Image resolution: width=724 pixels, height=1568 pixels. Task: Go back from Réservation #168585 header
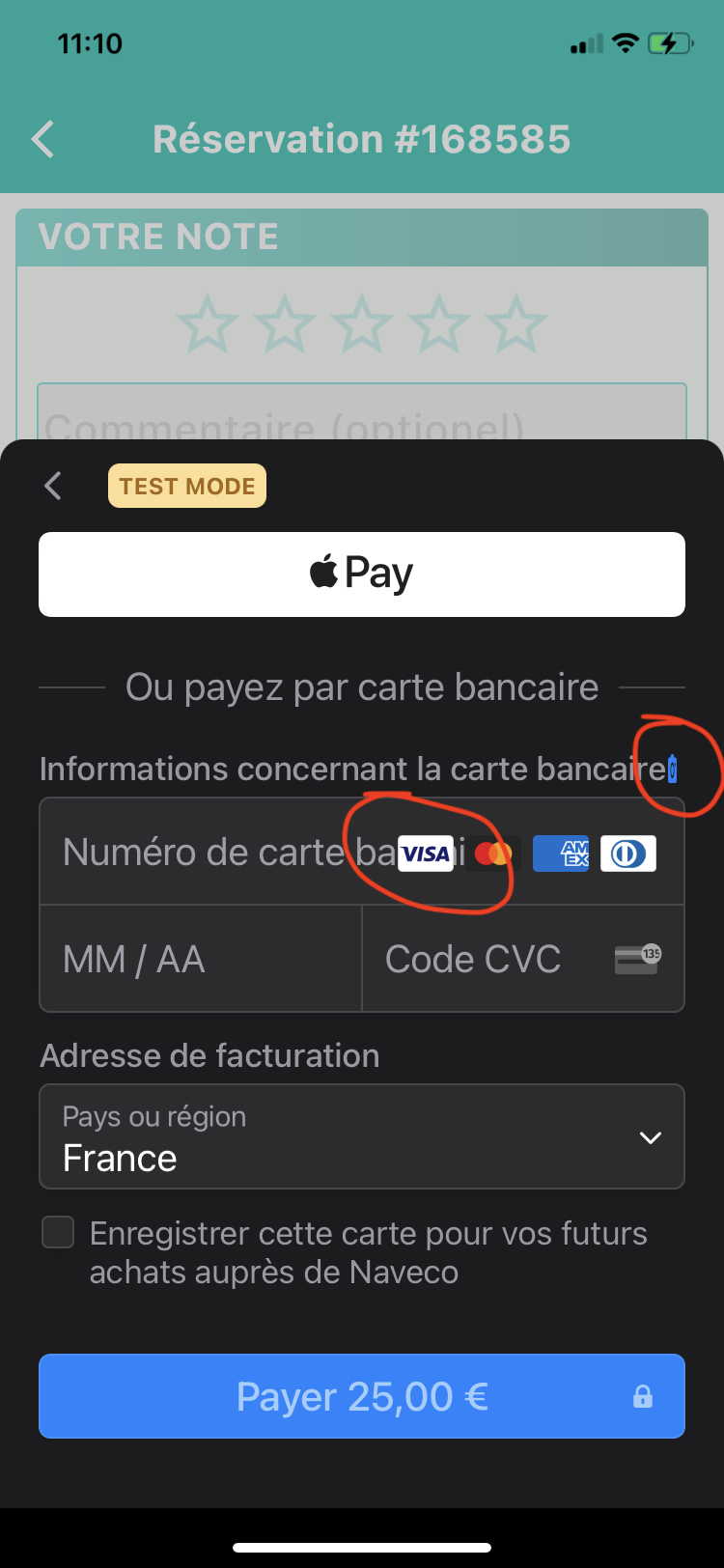point(43,139)
